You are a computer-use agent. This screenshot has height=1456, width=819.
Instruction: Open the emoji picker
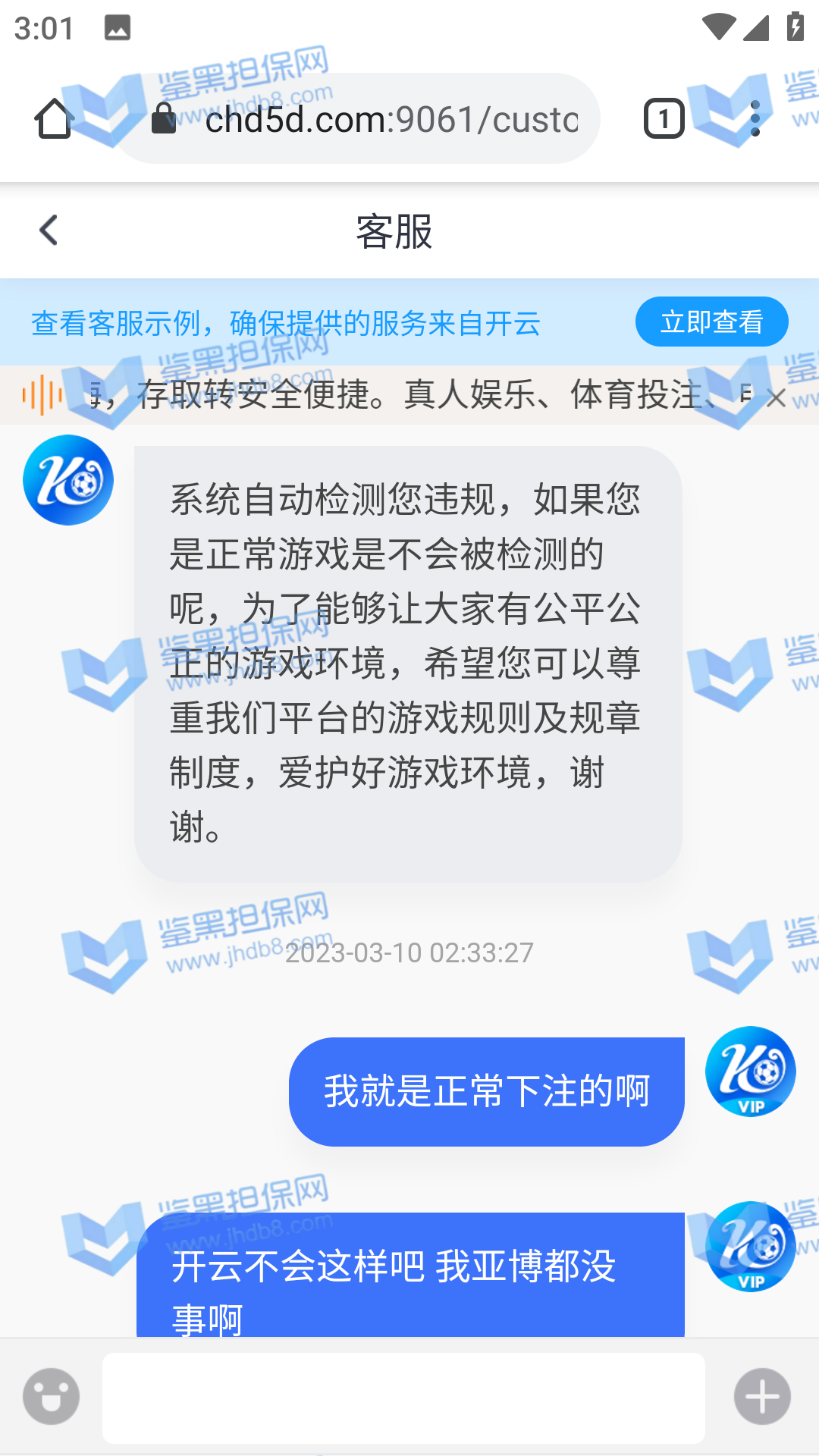pos(51,1396)
